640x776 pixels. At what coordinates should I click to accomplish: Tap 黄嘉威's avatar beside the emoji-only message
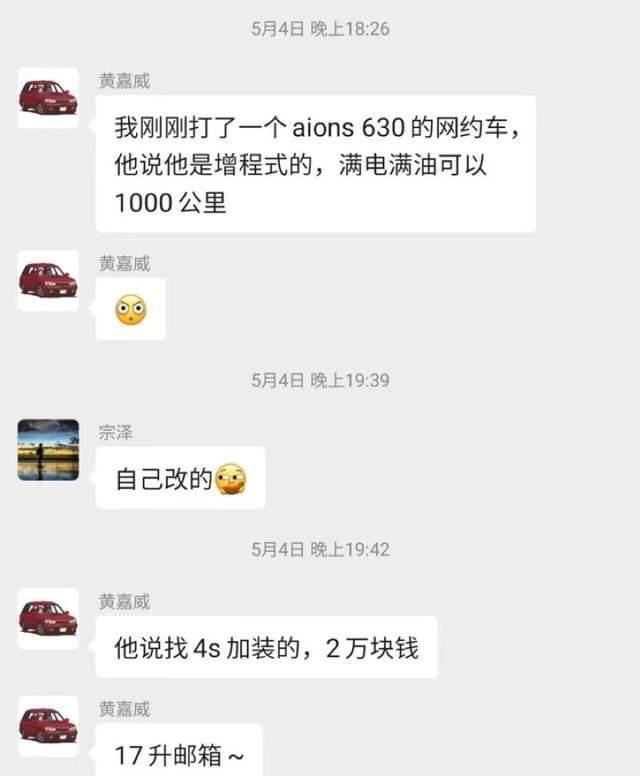(48, 280)
